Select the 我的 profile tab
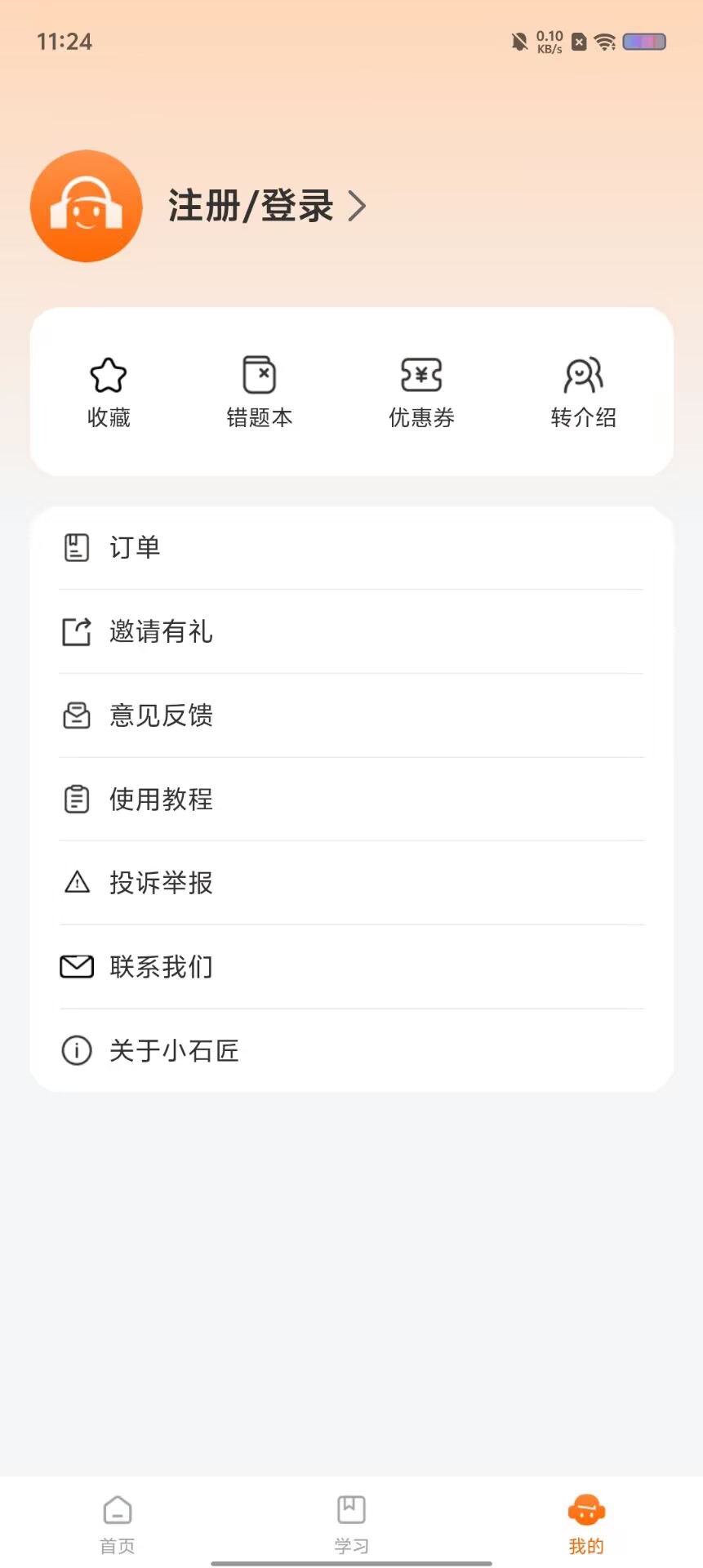 586,1524
